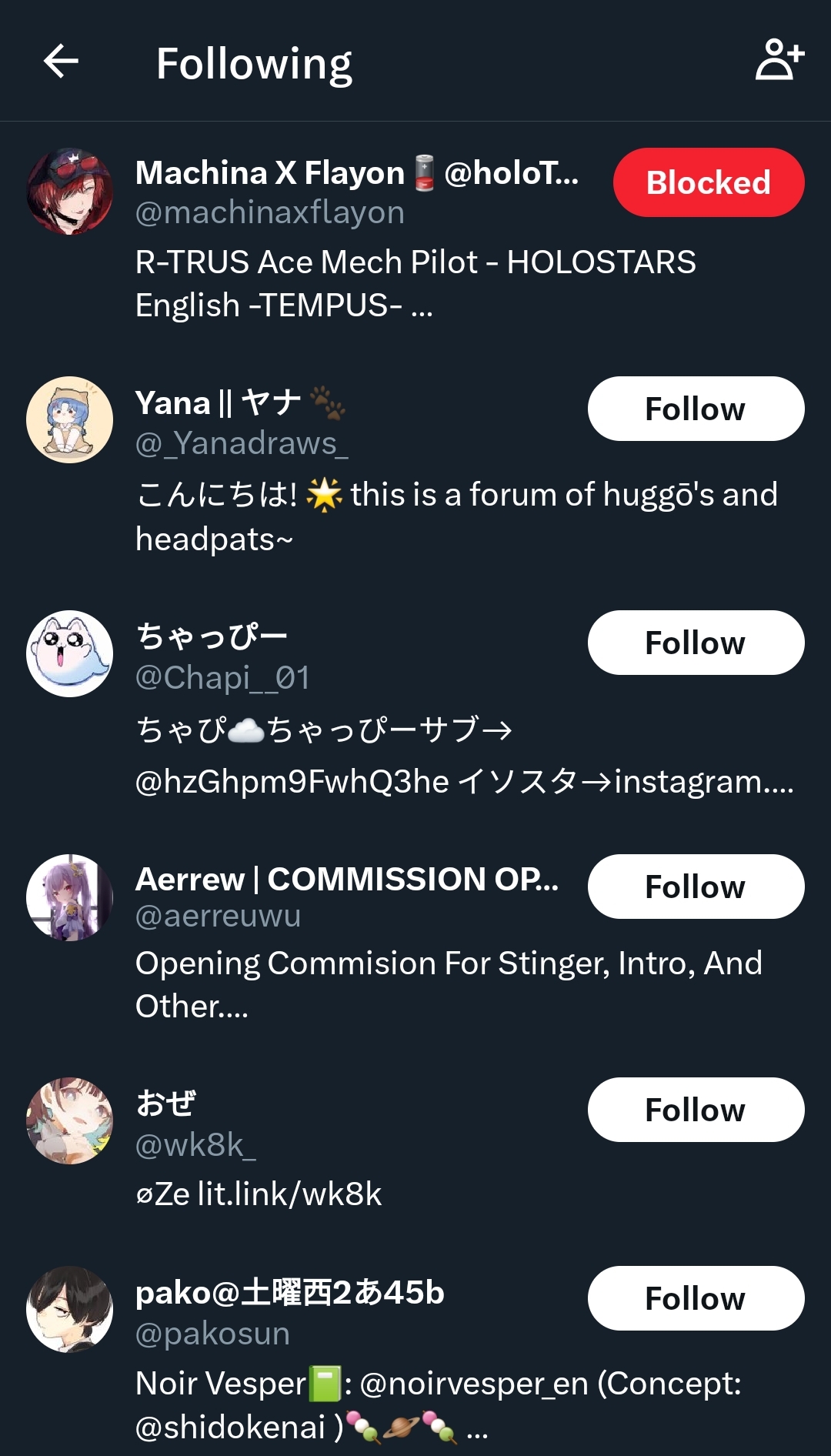Open the add people icon
Viewport: 831px width, 1456px height.
click(x=779, y=60)
